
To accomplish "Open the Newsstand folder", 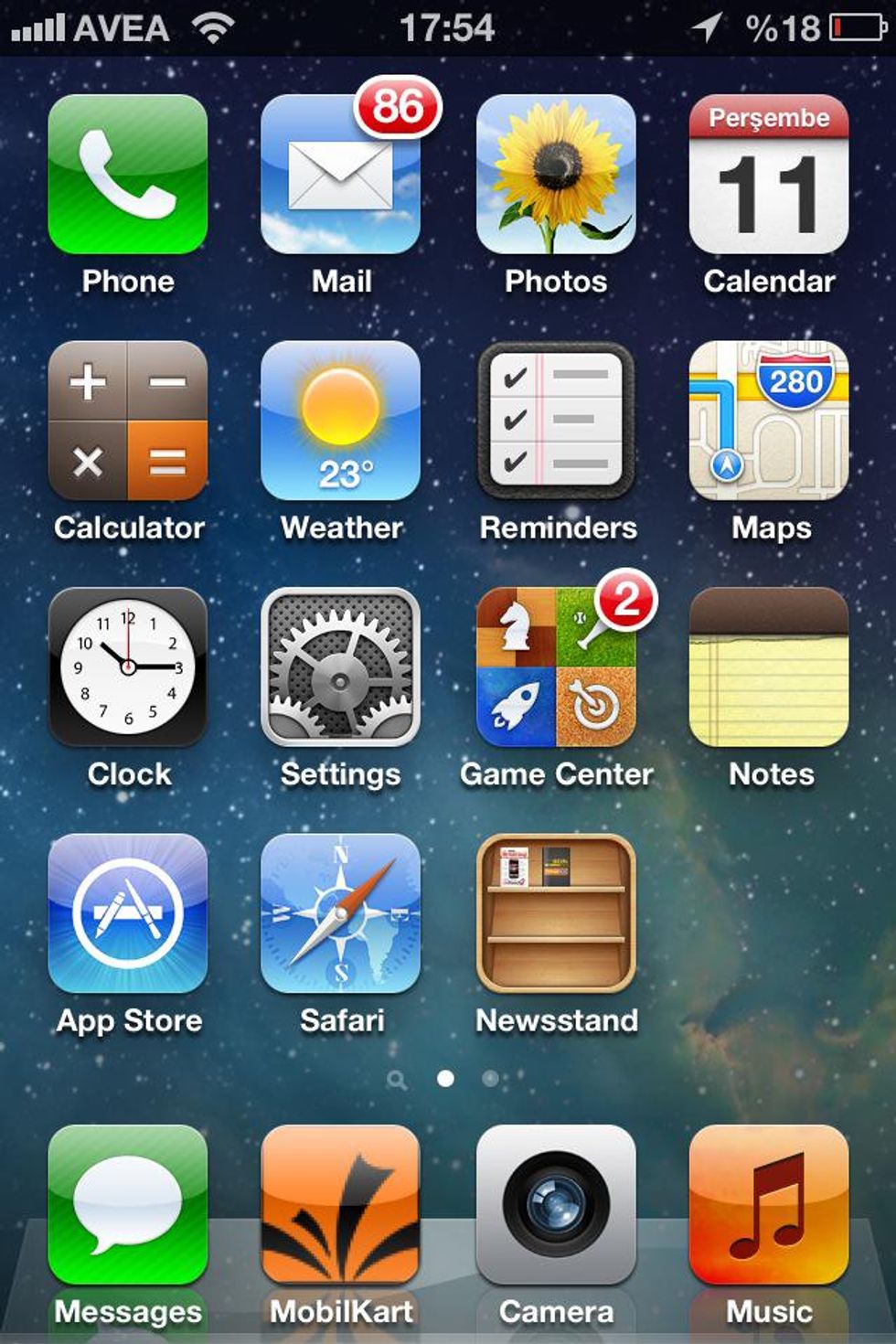I will pos(556,912).
